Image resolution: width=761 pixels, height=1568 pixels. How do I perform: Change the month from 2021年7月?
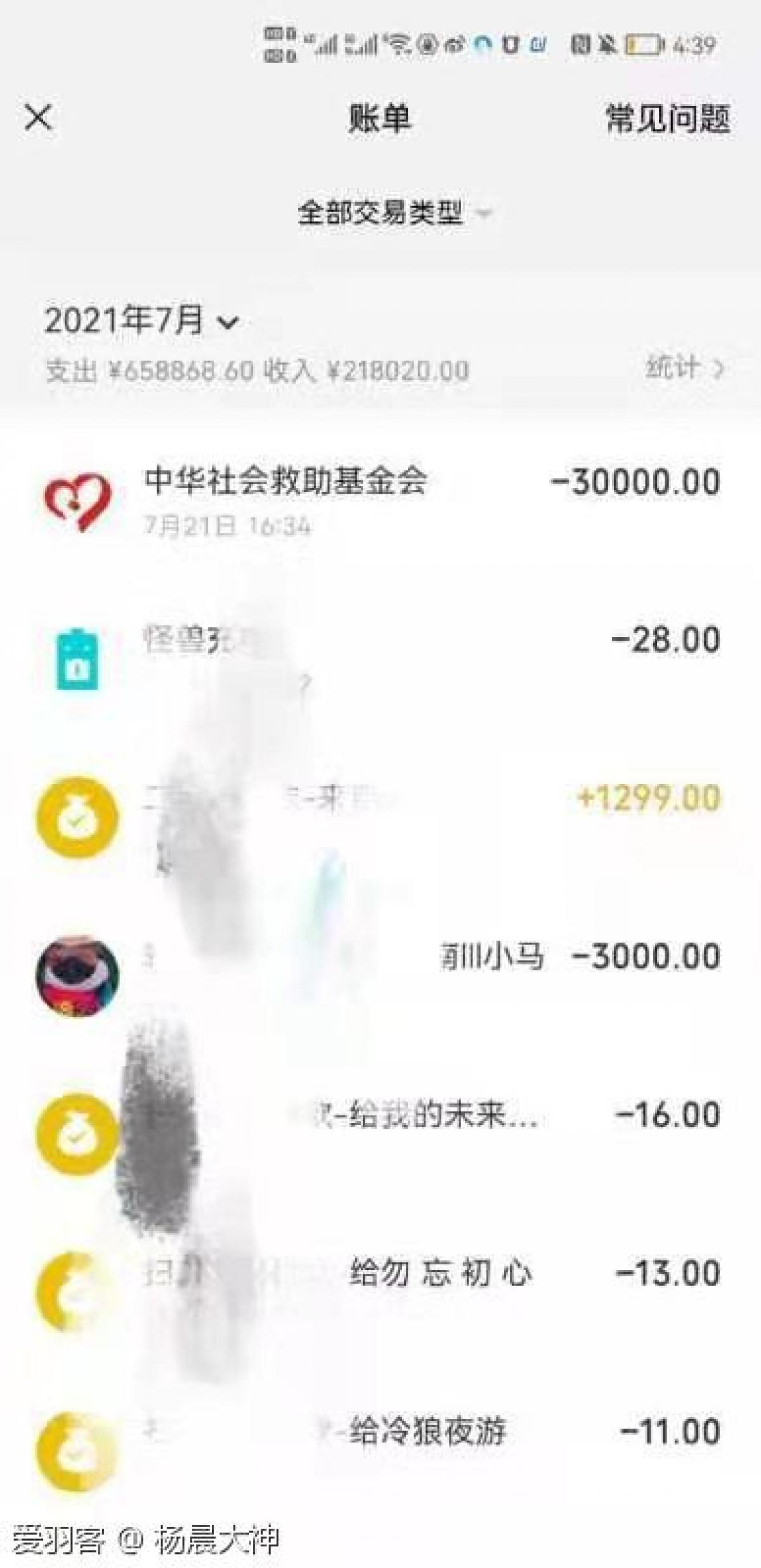141,321
